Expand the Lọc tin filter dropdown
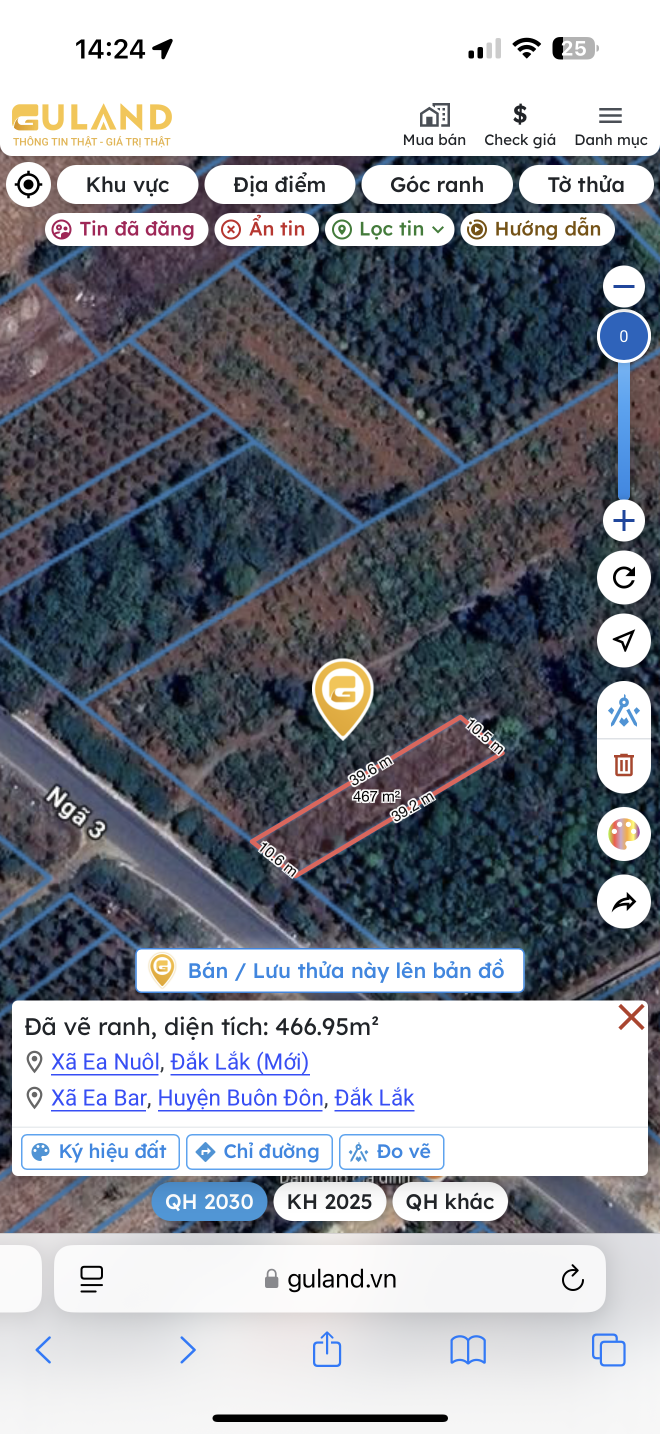 [390, 229]
